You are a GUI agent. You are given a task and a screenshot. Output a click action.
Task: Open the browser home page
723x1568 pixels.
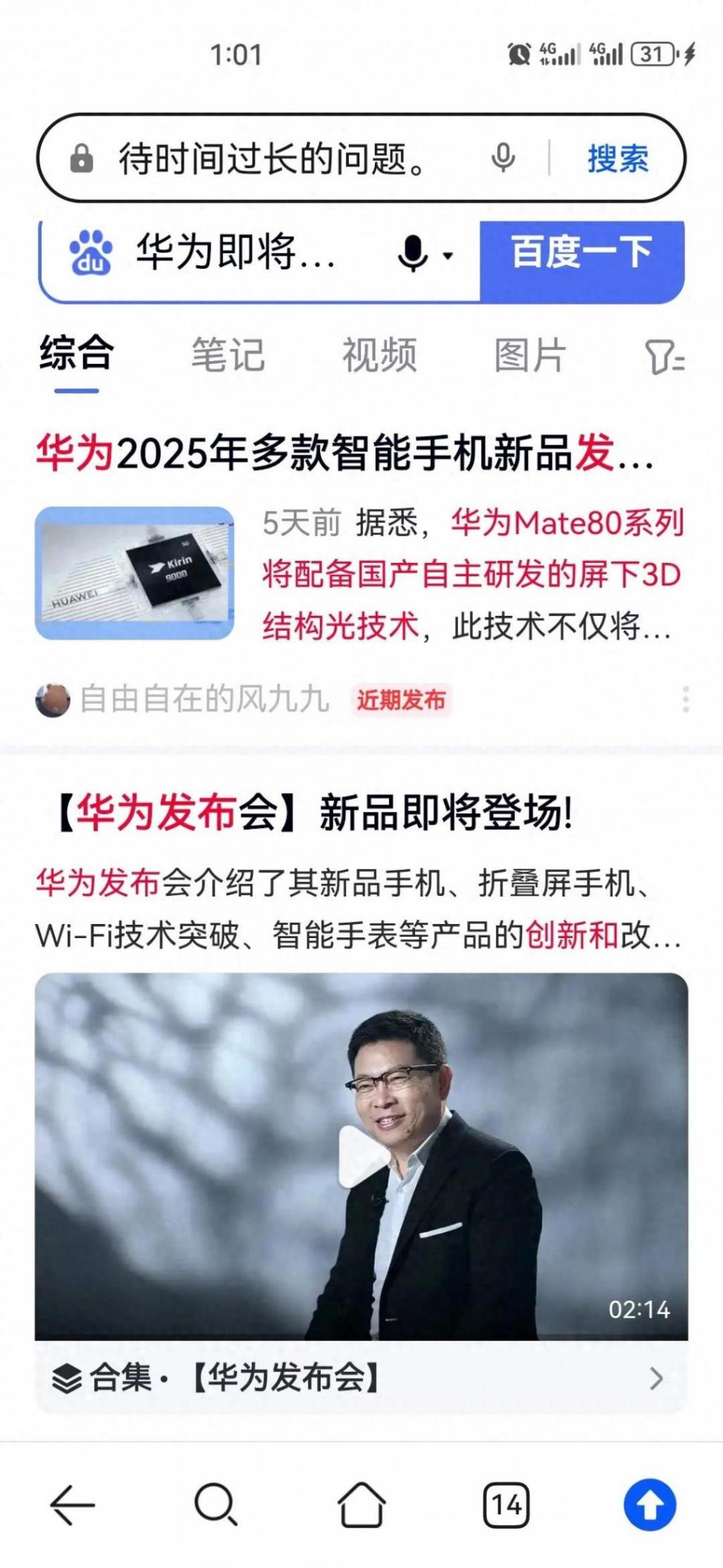pyautogui.click(x=361, y=1505)
